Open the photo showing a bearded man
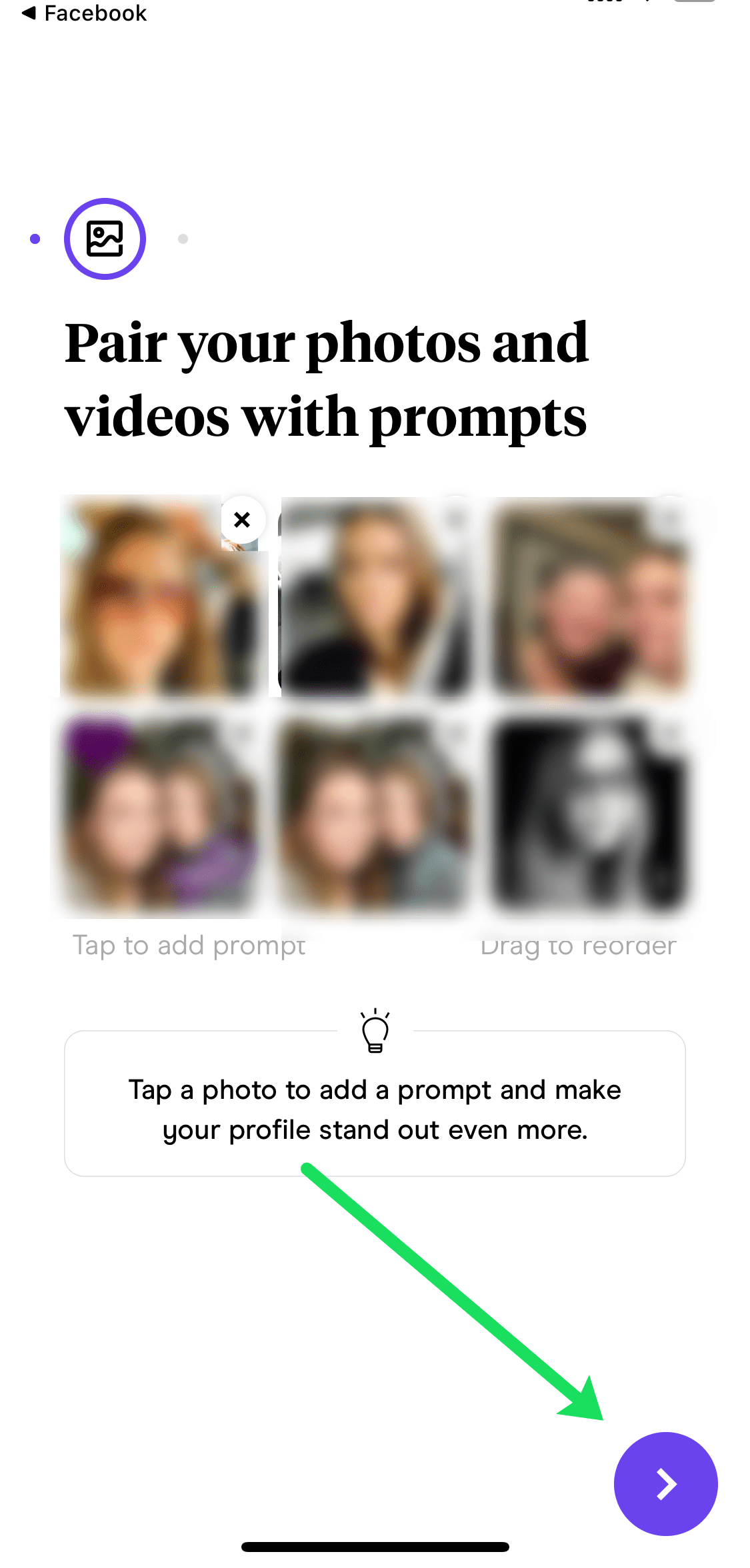The height and width of the screenshot is (1568, 750). 589,597
